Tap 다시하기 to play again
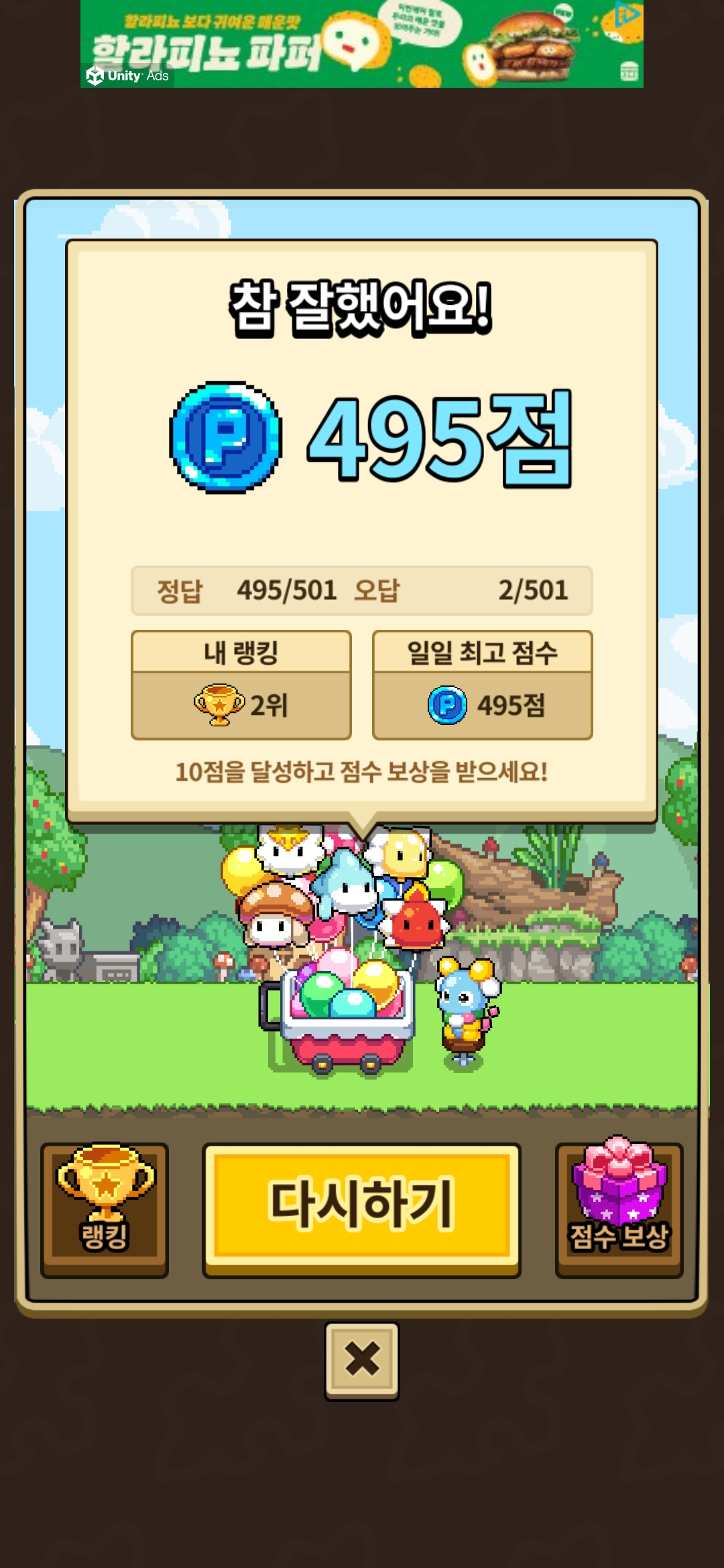The height and width of the screenshot is (1568, 724). [361, 1207]
